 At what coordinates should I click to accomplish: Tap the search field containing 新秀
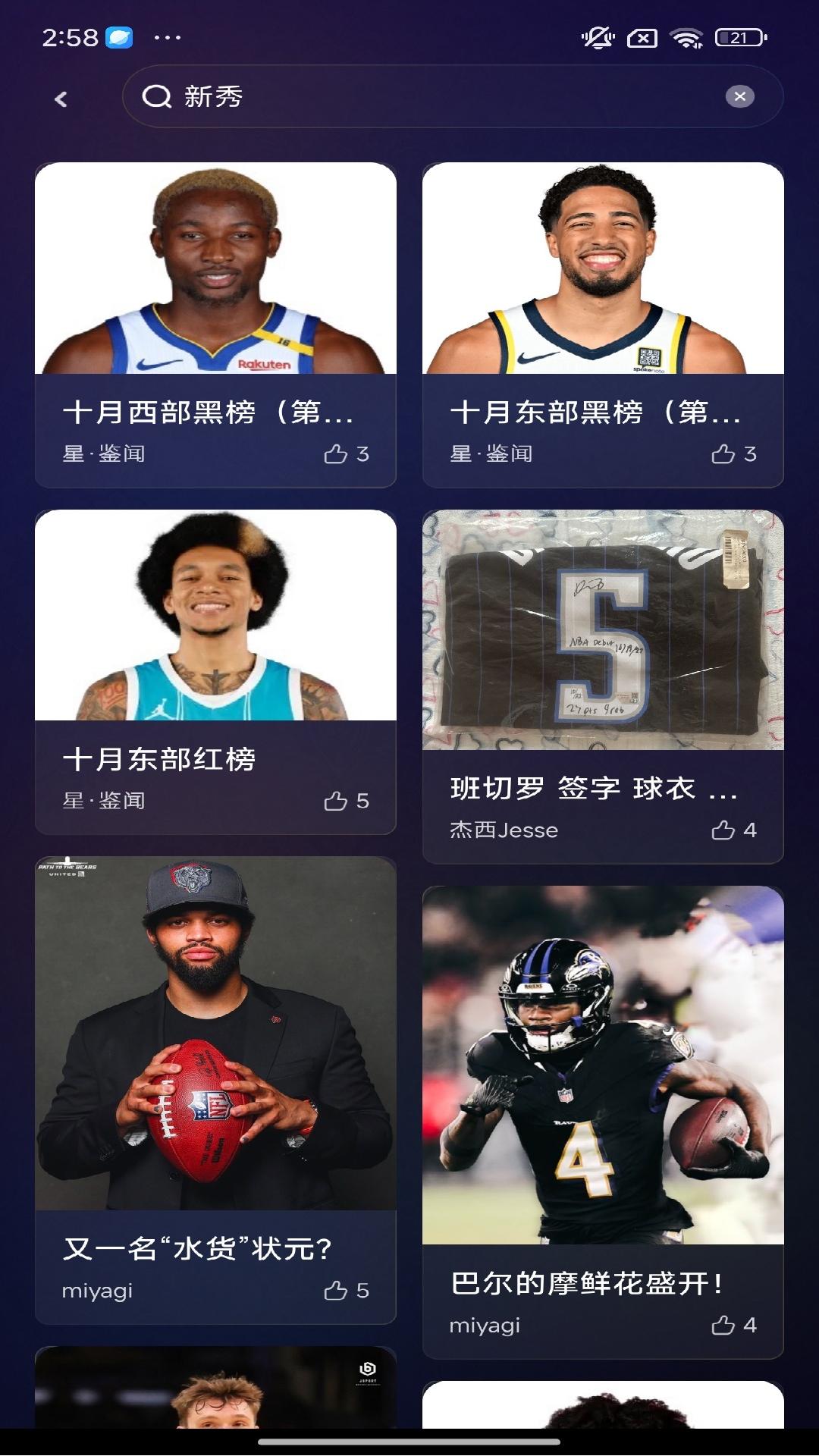point(425,97)
